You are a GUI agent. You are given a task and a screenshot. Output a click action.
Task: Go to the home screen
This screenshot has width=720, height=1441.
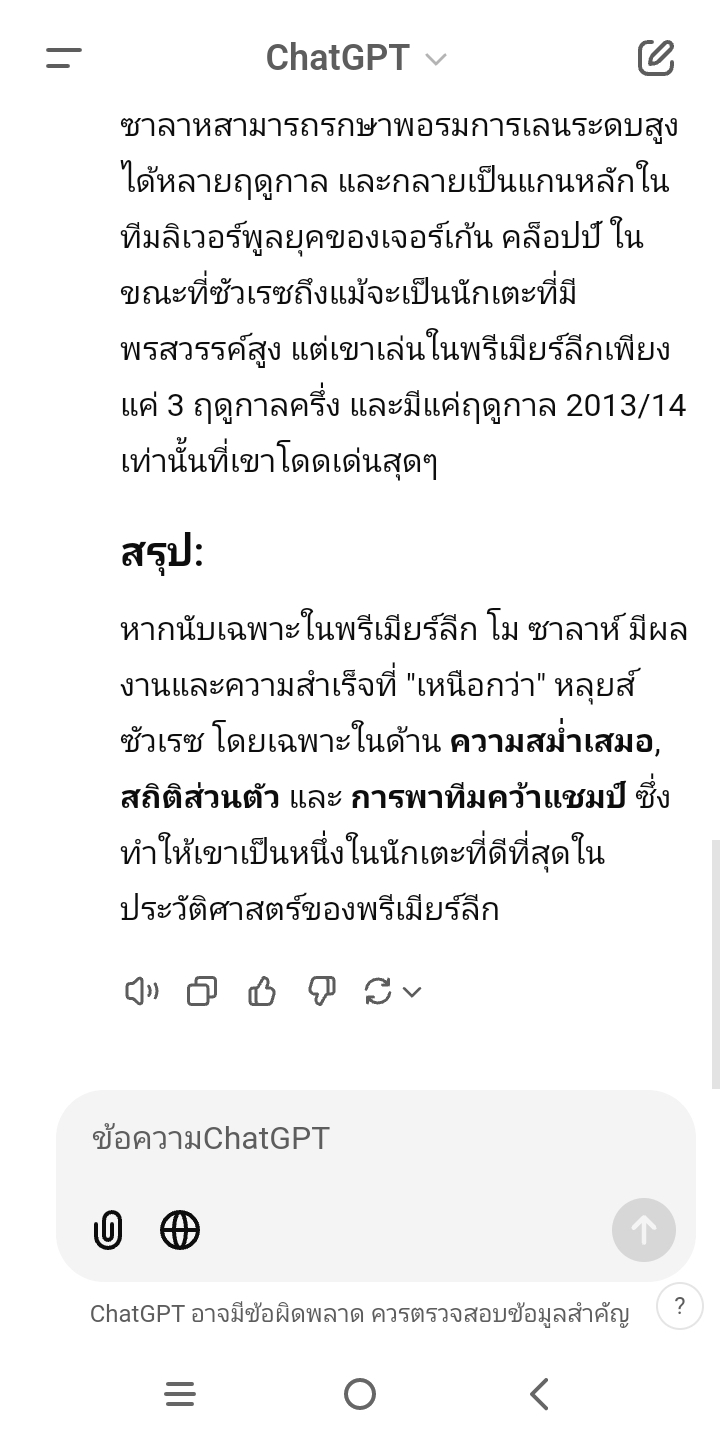pyautogui.click(x=360, y=1393)
